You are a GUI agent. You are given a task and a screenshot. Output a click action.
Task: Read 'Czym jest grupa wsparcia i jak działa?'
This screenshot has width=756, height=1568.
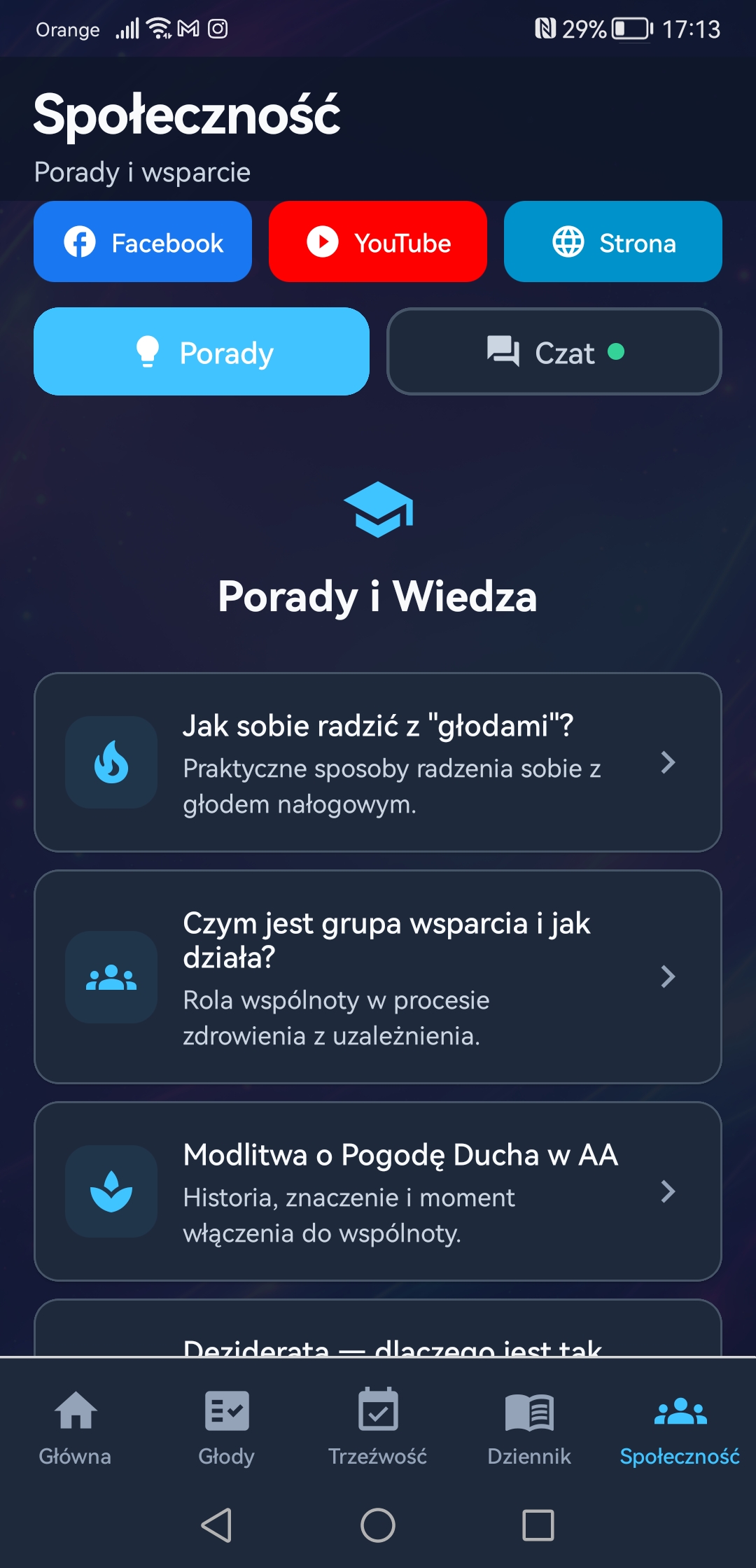coord(378,977)
